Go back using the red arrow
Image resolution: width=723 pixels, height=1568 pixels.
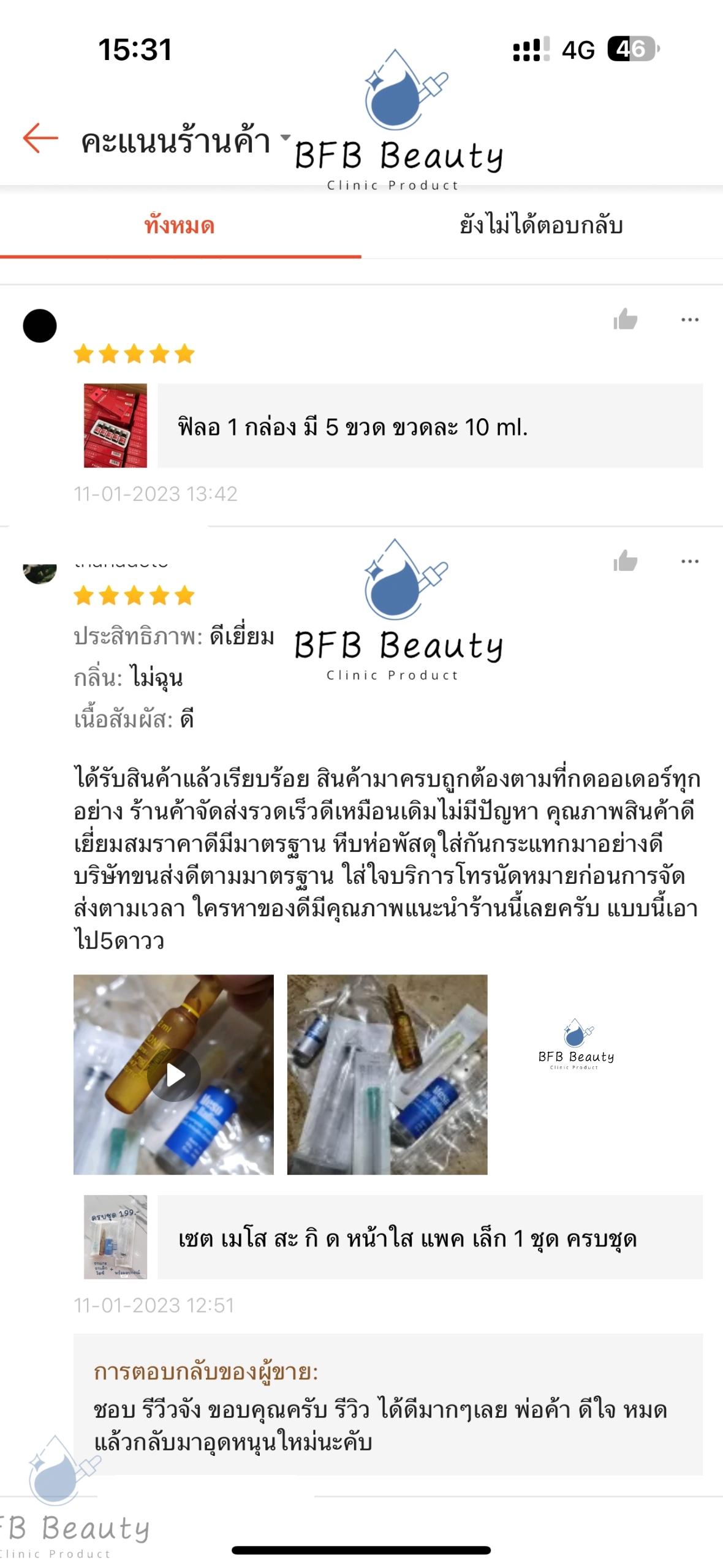[40, 138]
